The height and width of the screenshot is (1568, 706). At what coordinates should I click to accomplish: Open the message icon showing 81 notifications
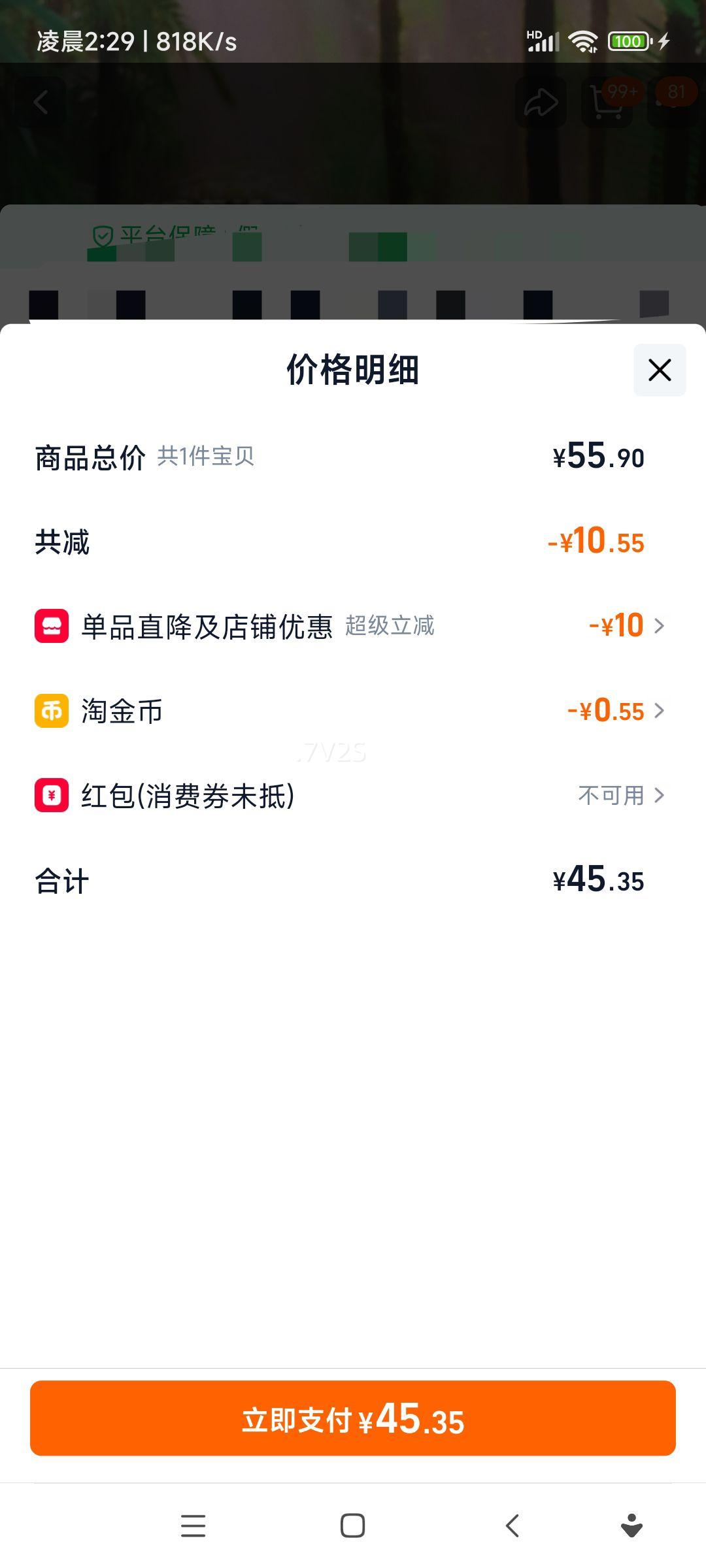tap(674, 101)
